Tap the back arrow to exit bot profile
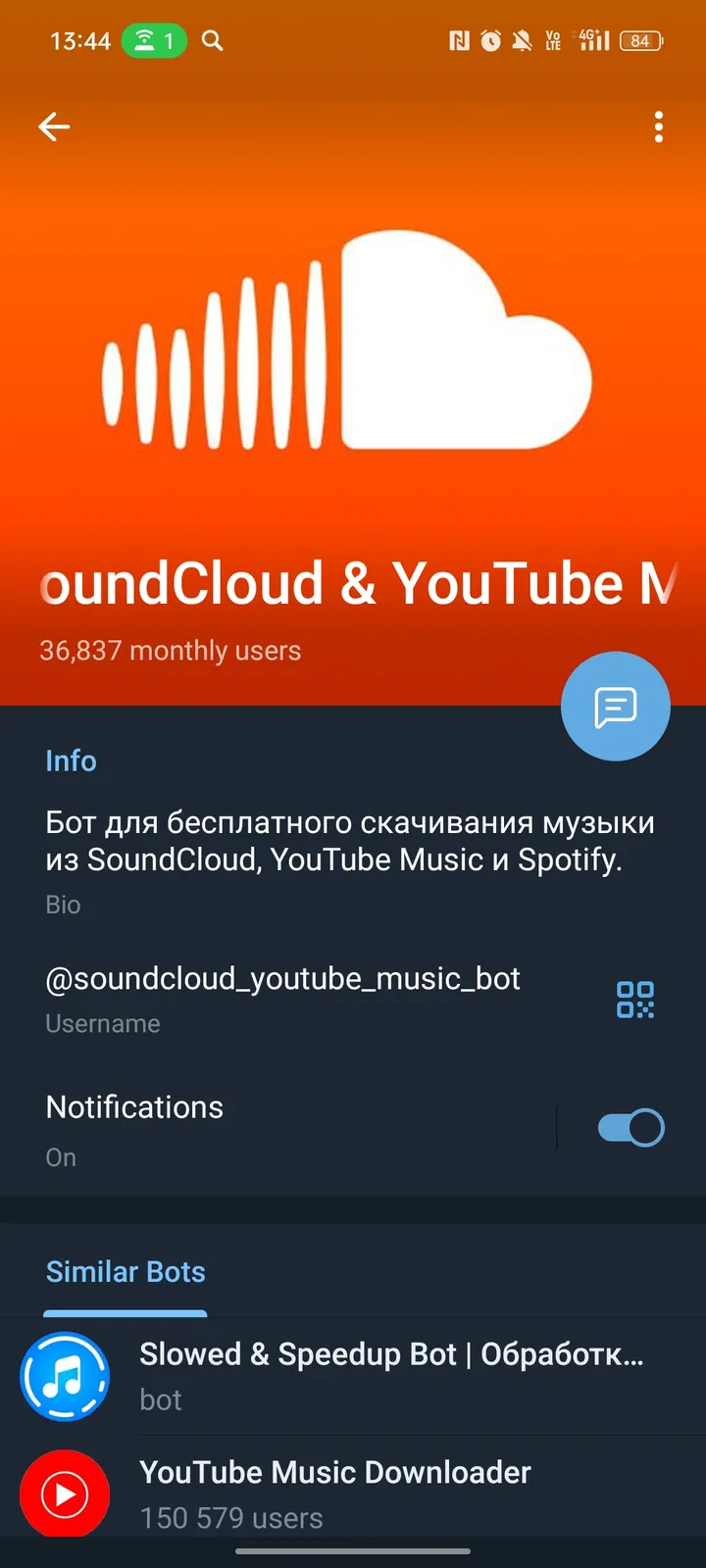 (54, 127)
